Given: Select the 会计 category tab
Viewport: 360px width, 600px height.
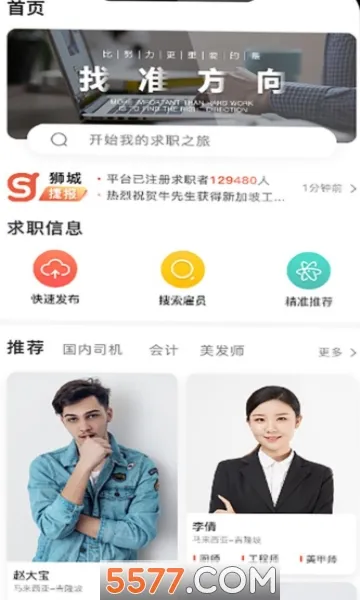Looking at the screenshot, I should (x=163, y=350).
